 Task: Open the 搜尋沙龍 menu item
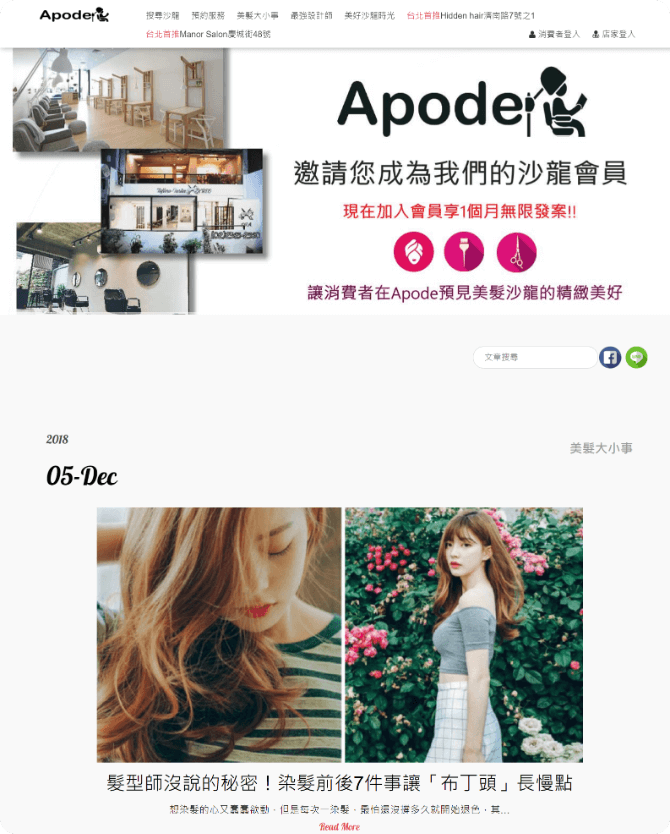click(x=163, y=16)
